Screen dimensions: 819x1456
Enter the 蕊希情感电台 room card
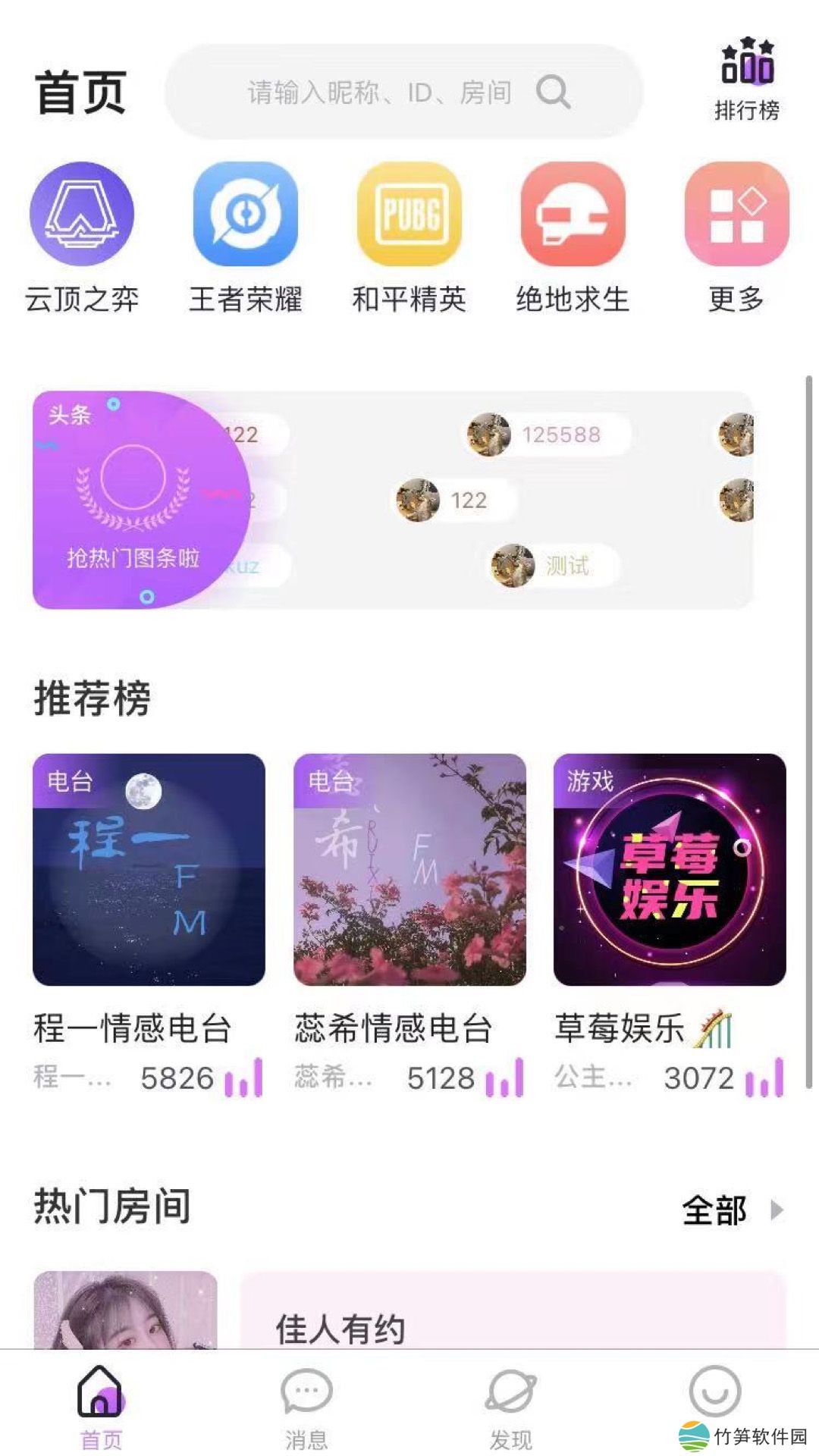[409, 870]
